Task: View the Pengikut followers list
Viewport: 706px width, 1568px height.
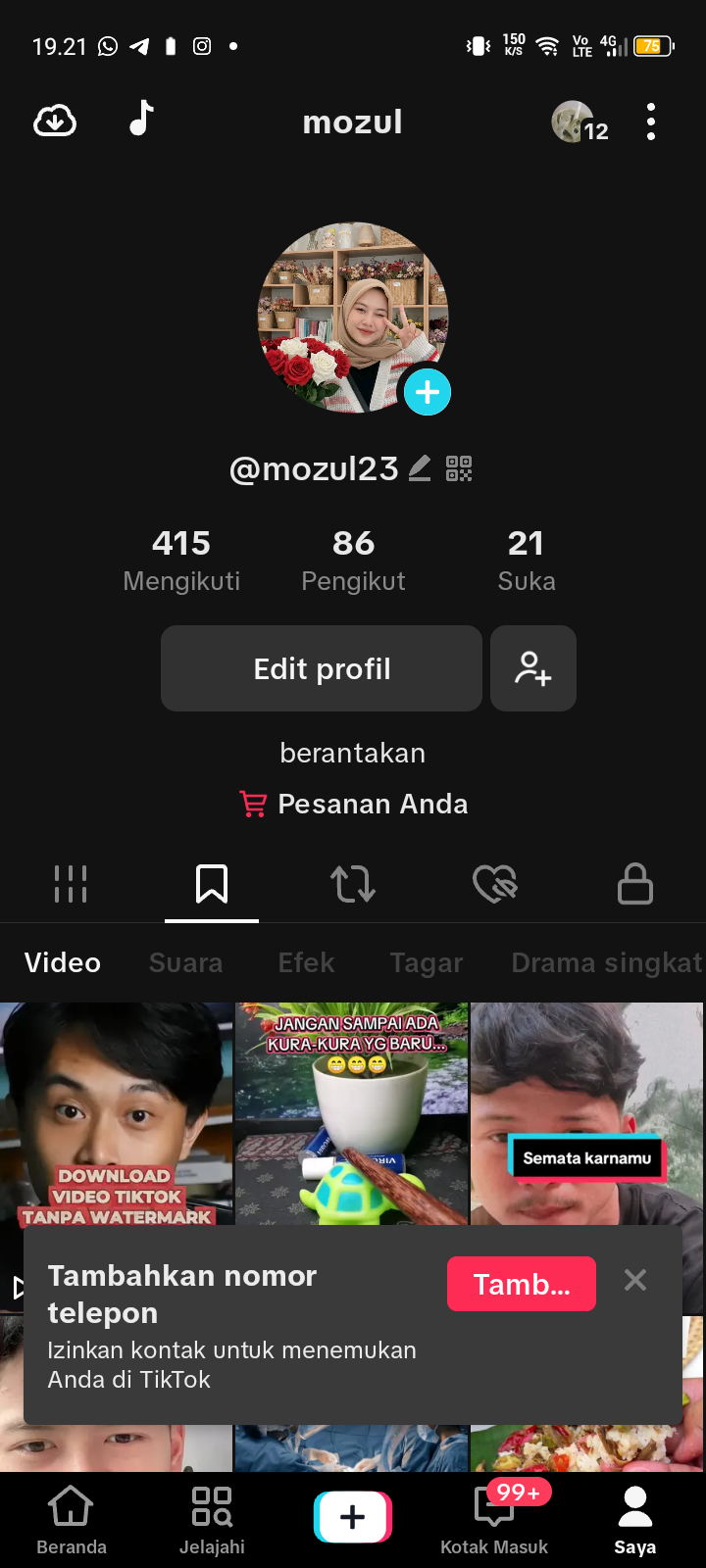Action: point(353,561)
